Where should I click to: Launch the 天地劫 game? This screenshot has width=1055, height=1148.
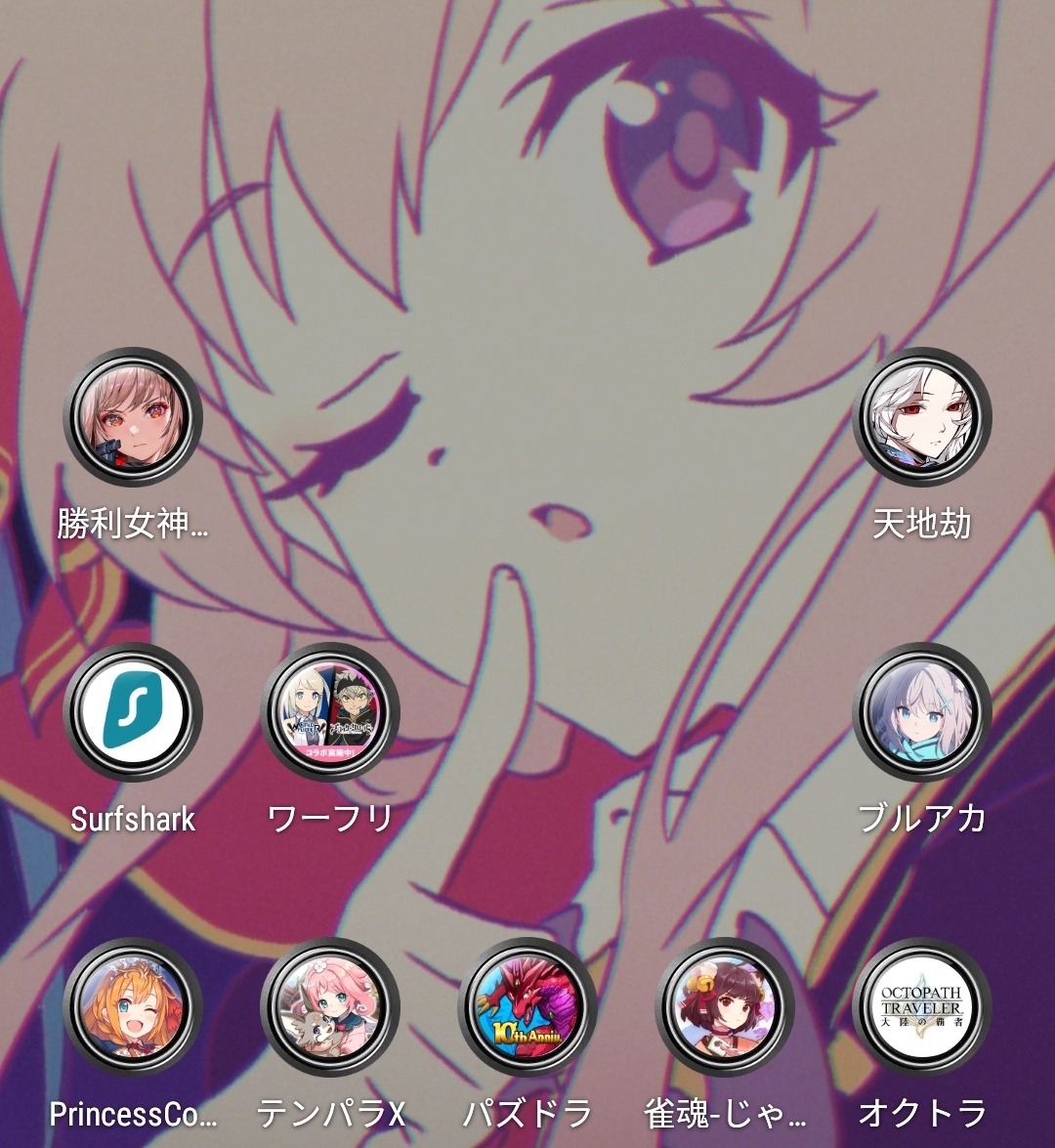(x=921, y=417)
